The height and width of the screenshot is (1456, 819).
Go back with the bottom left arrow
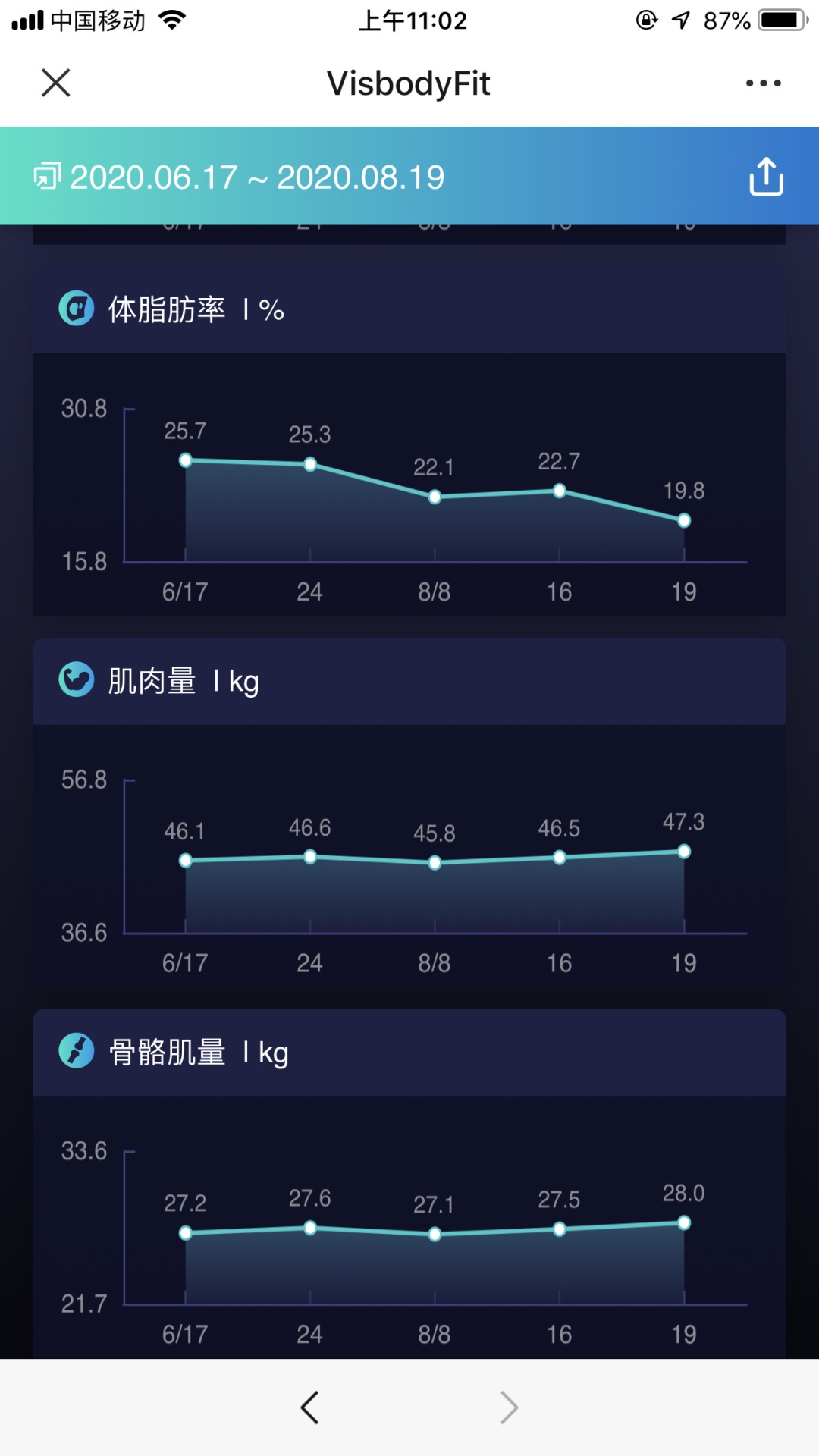[309, 1407]
